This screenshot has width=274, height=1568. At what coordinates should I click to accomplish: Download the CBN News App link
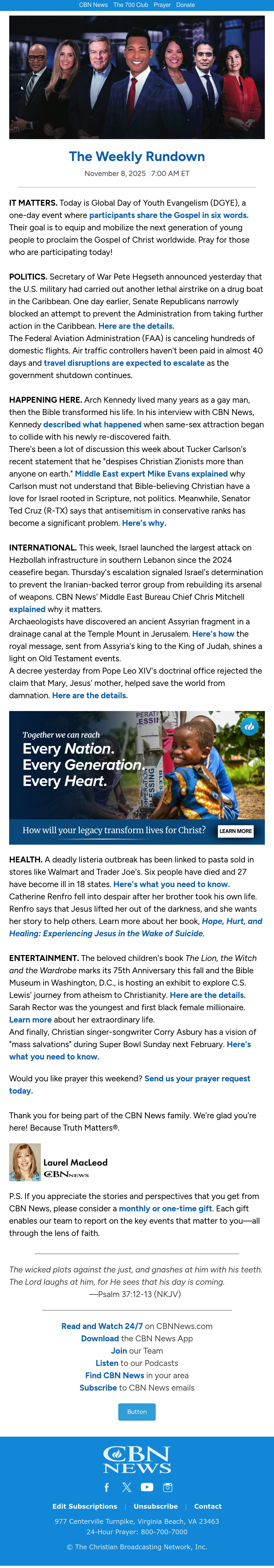pyautogui.click(x=100, y=1339)
